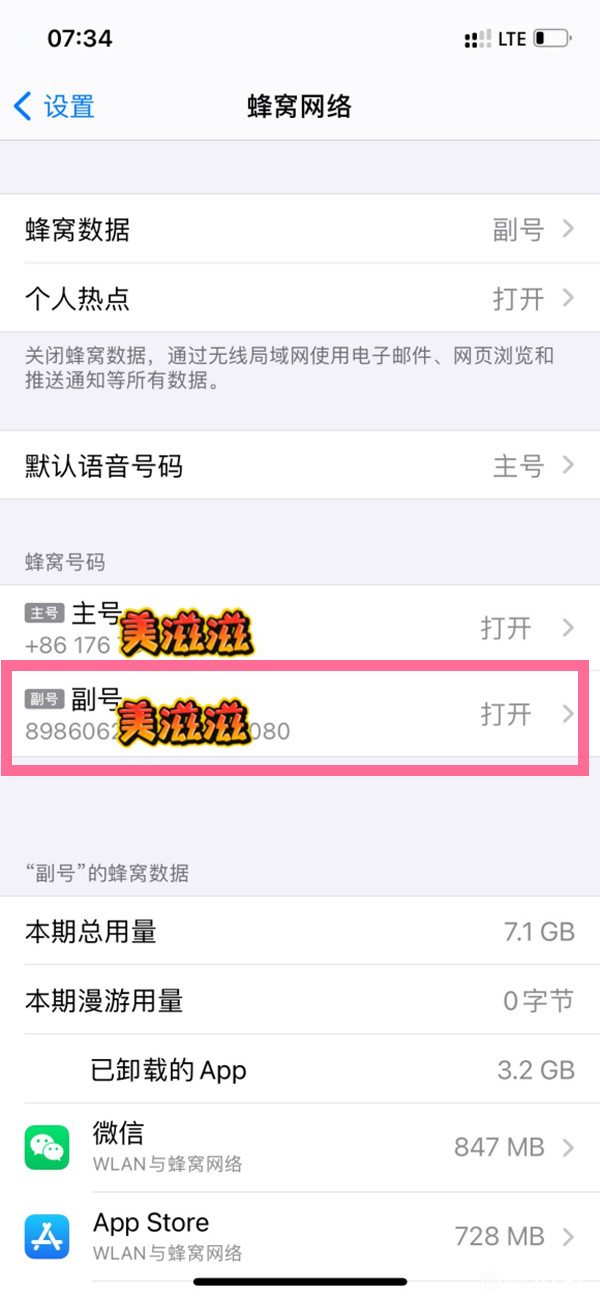The height and width of the screenshot is (1298, 600).
Task: Open the 副号 cellular plan
Action: pyautogui.click(x=300, y=714)
